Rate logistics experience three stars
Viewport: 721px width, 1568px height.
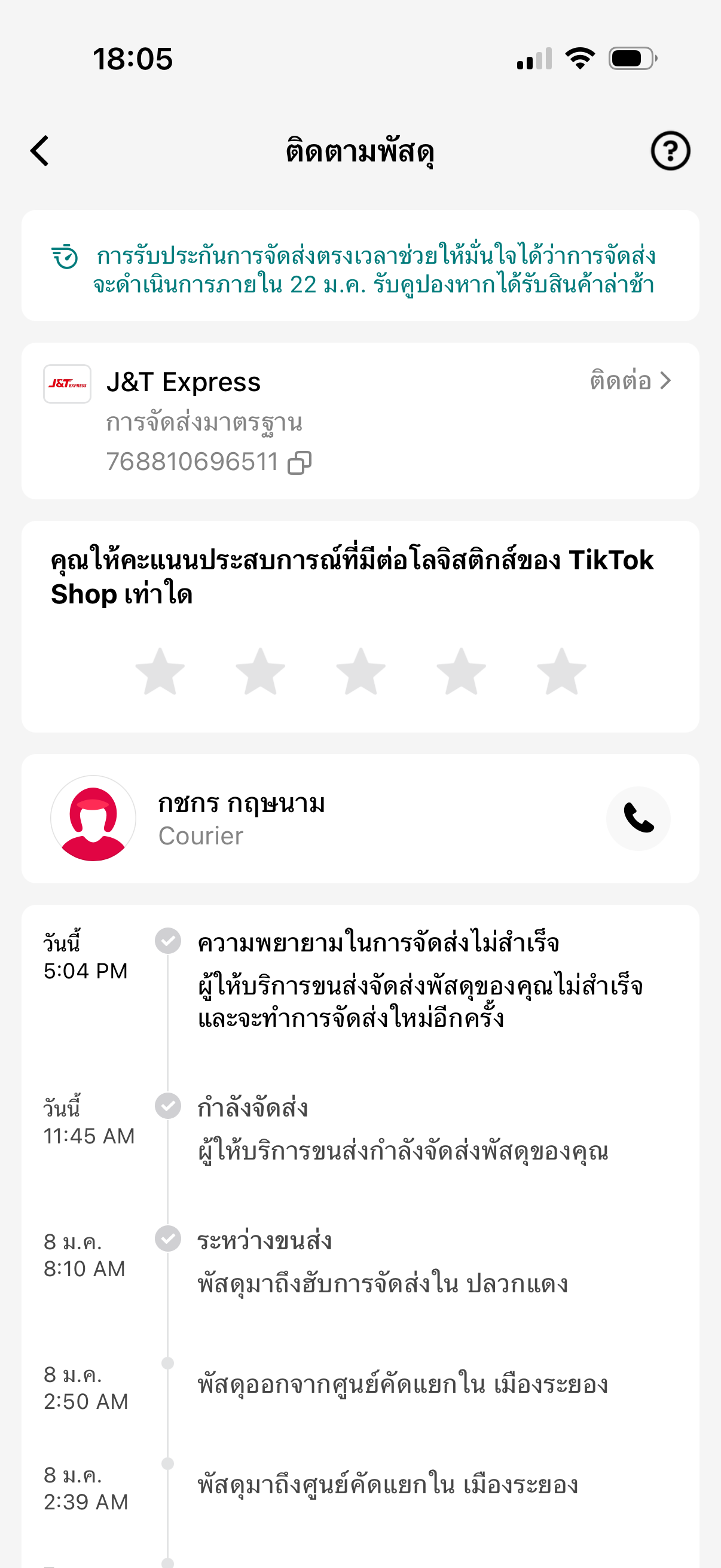click(361, 672)
